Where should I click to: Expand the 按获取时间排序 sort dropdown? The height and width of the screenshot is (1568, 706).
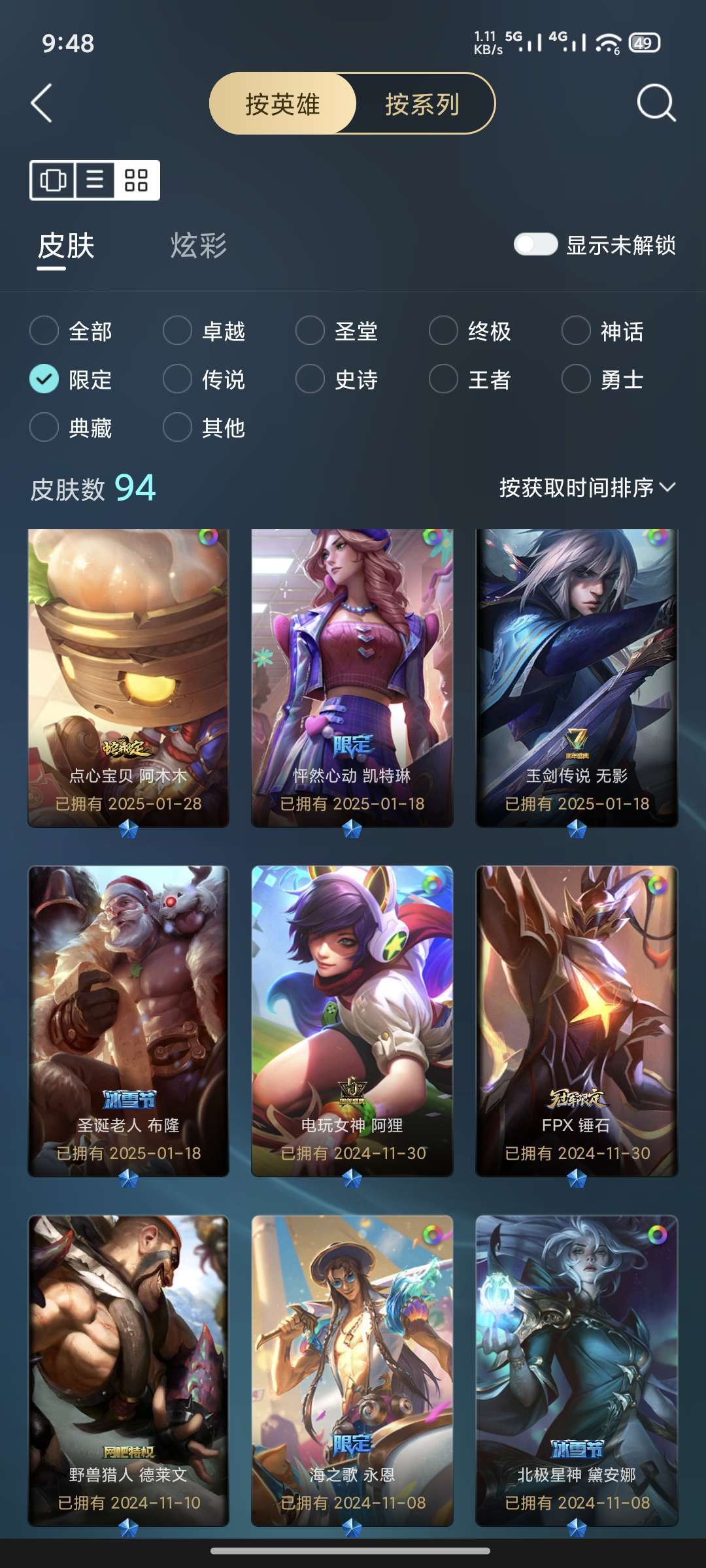tap(588, 487)
